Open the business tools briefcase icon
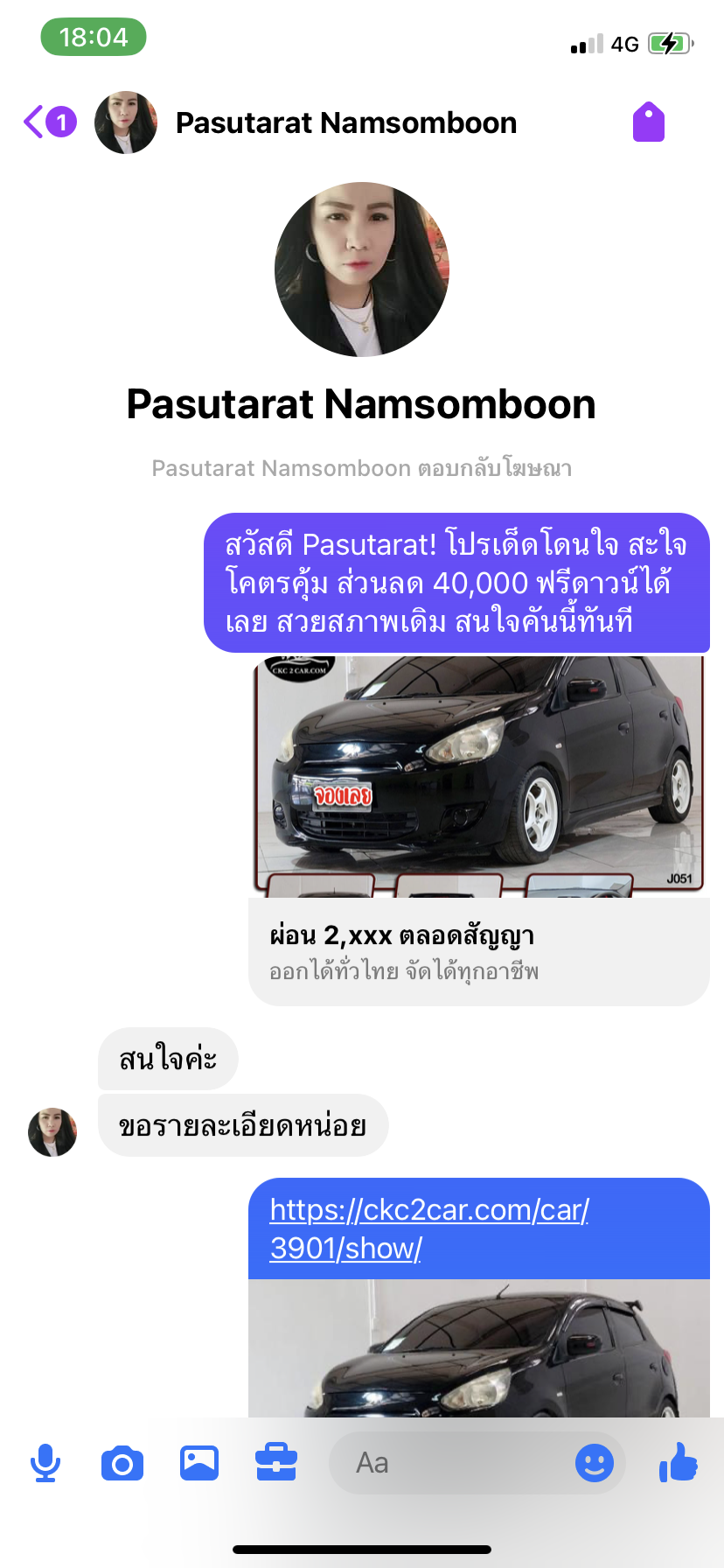724x1568 pixels. (276, 1462)
